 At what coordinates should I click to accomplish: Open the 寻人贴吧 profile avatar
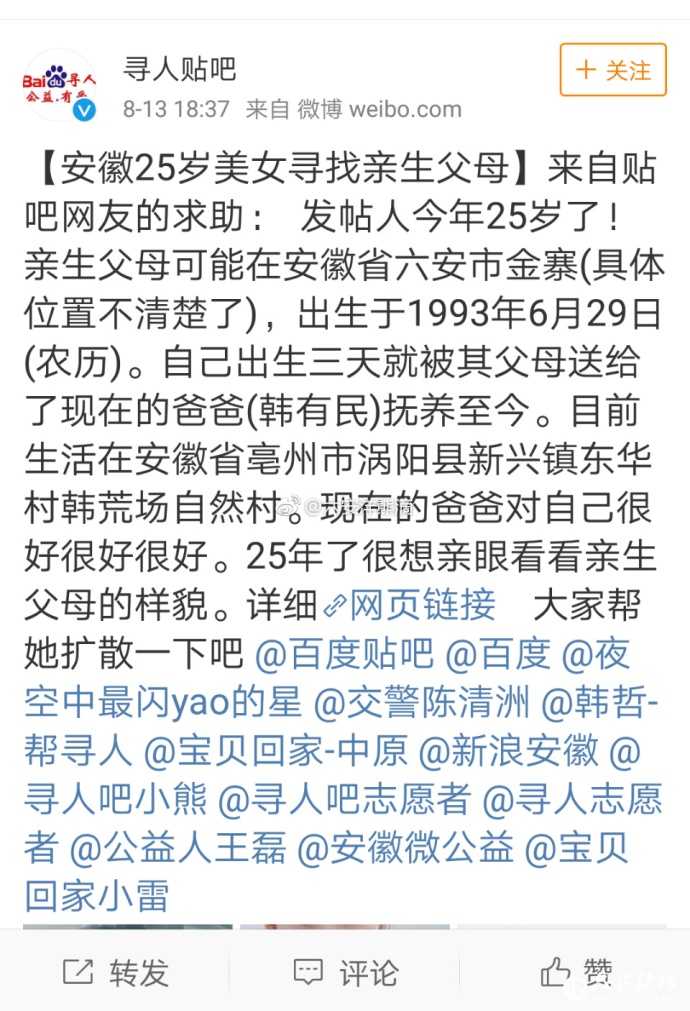tap(60, 85)
